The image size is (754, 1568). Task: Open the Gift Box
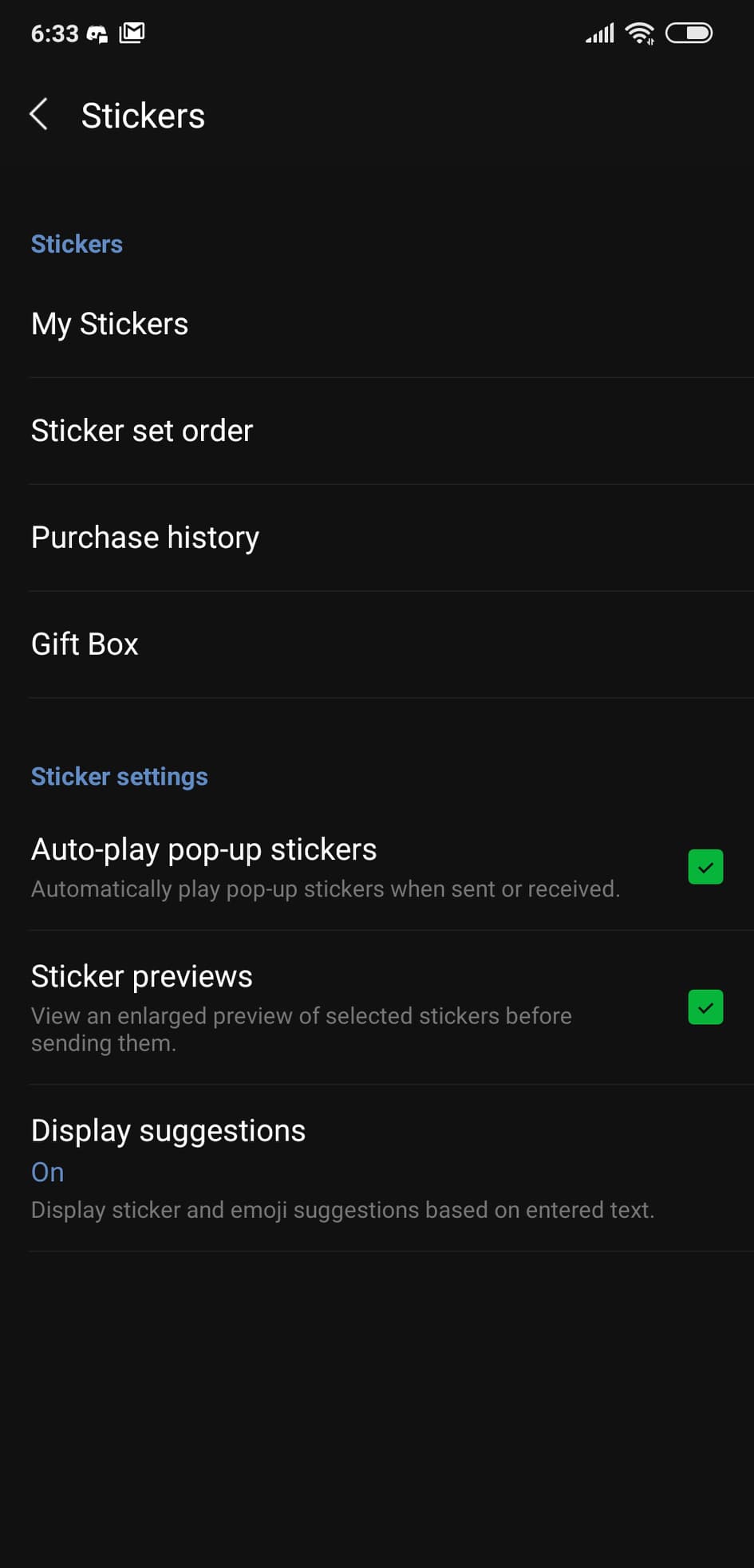coord(85,644)
